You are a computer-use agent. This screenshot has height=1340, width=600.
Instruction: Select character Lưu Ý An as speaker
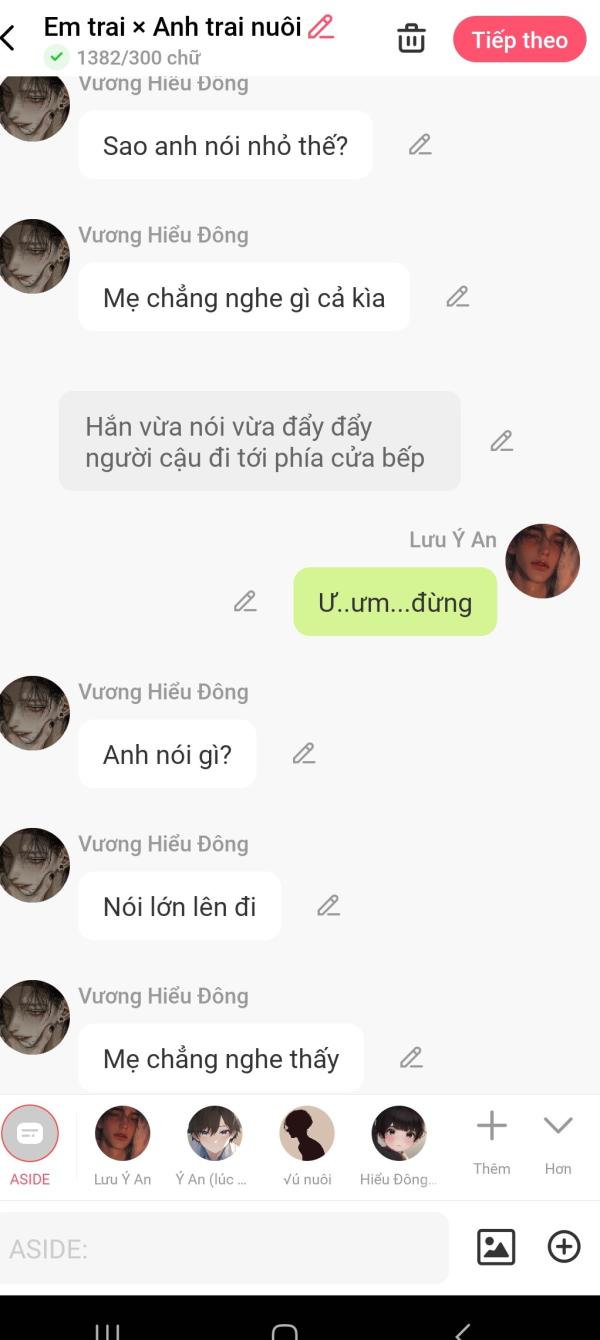122,1146
